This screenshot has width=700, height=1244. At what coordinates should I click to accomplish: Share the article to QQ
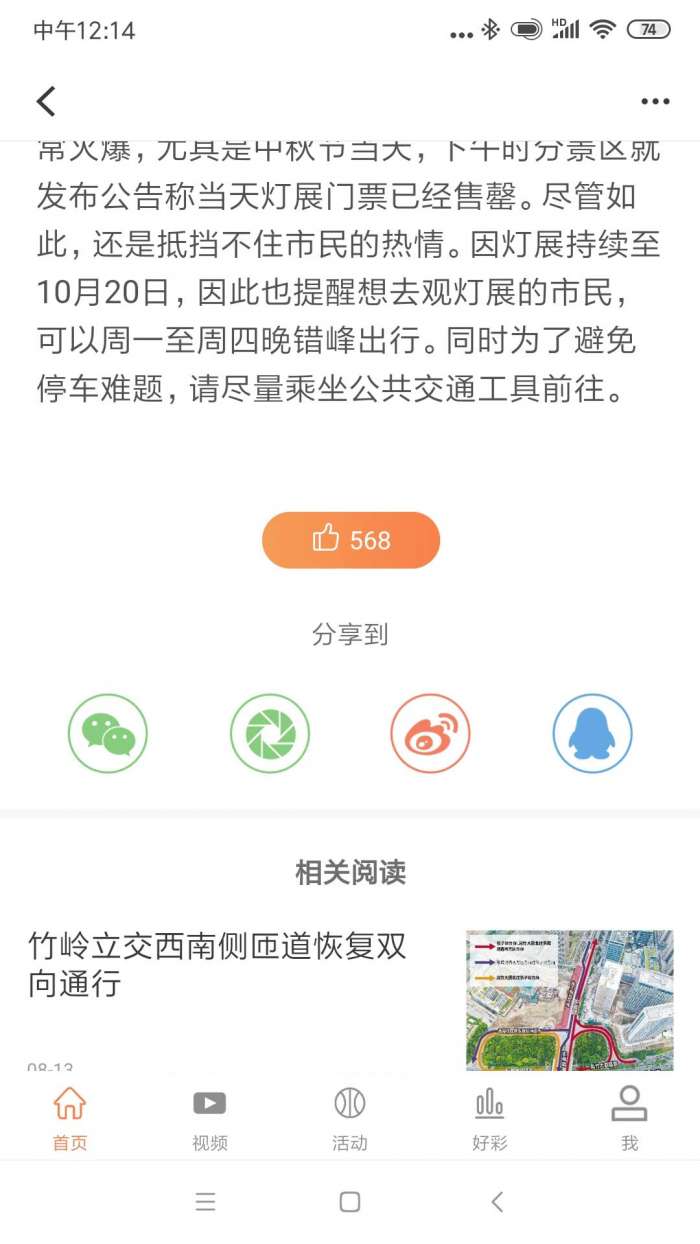click(592, 734)
